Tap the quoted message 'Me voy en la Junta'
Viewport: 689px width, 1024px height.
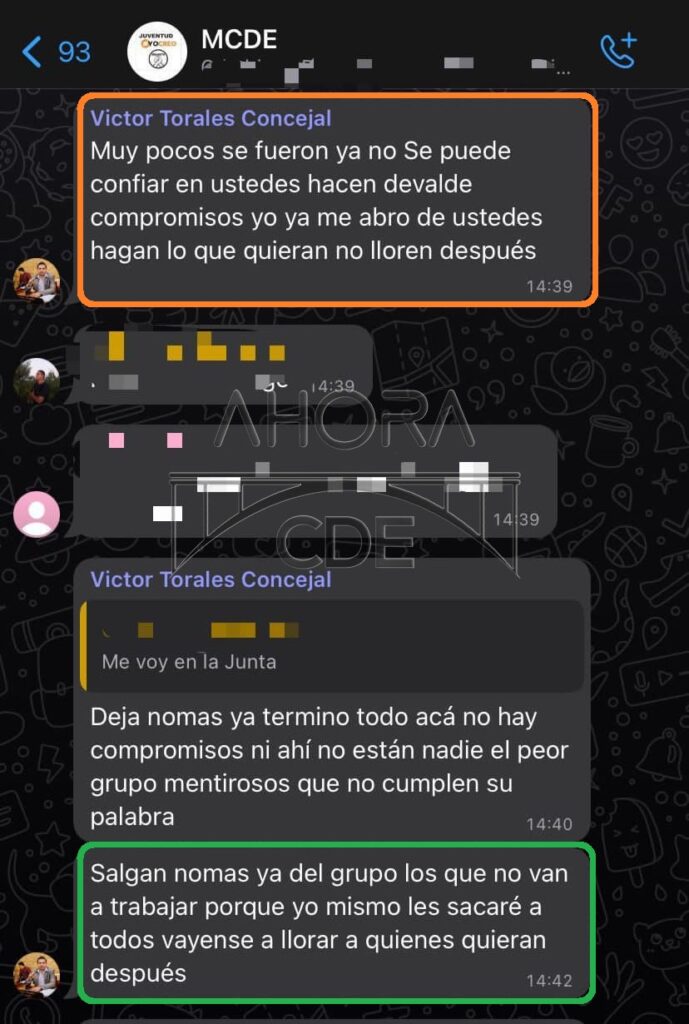330,646
